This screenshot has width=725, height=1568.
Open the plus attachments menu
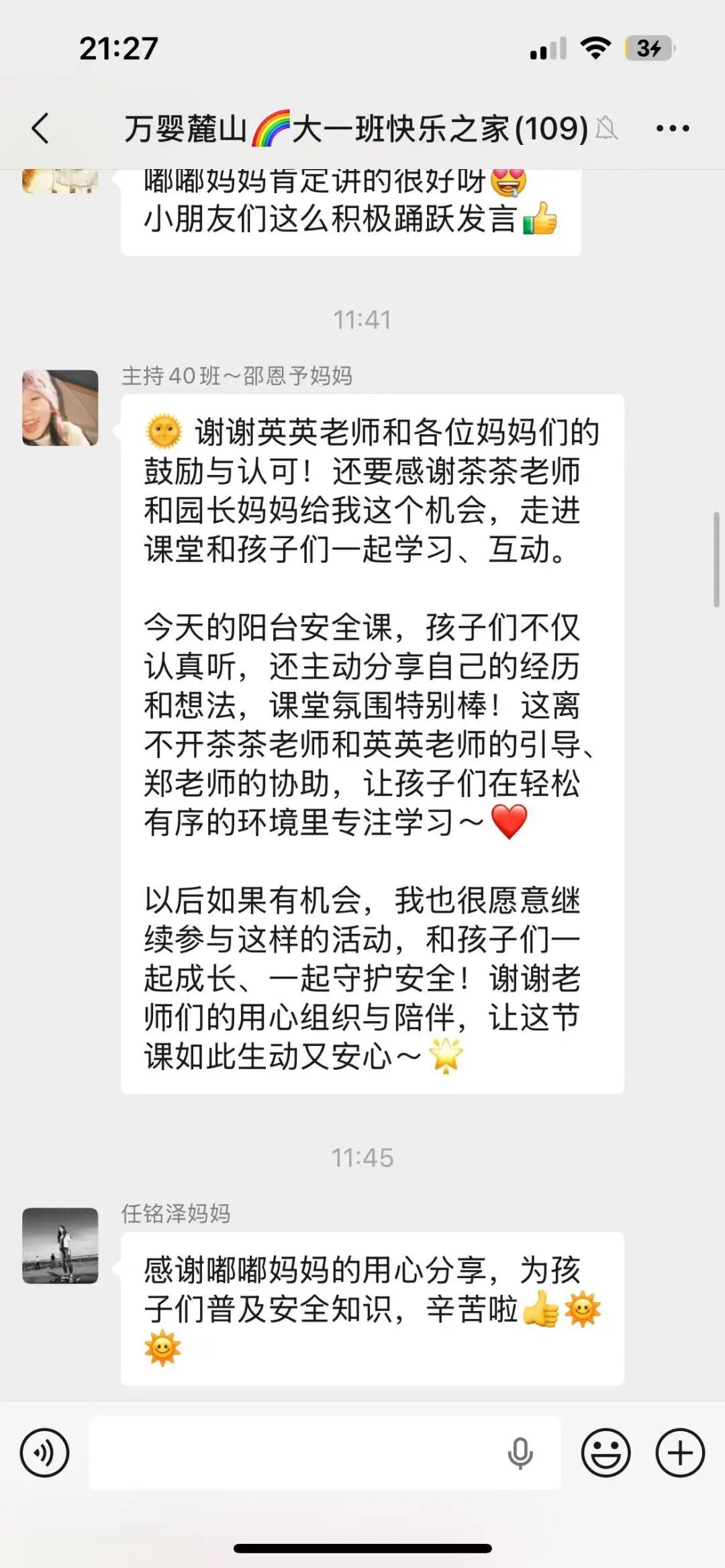(679, 1453)
